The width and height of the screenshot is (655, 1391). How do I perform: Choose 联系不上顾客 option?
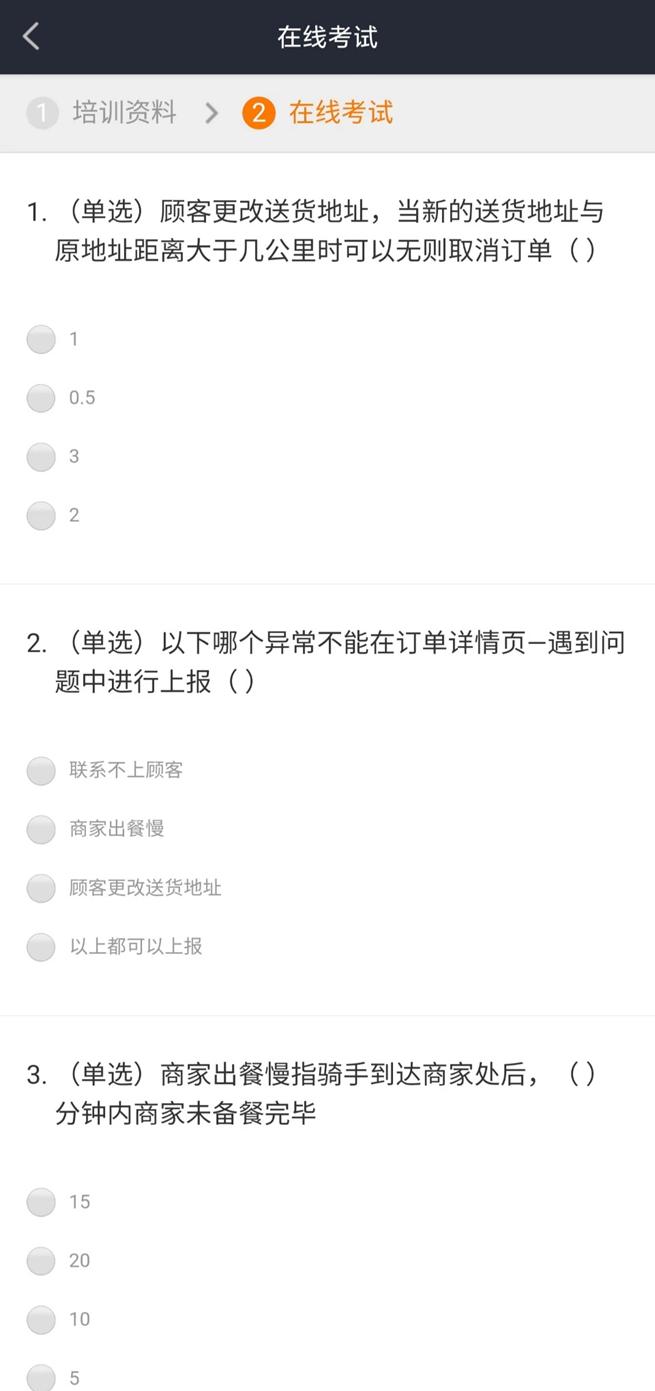pos(41,771)
